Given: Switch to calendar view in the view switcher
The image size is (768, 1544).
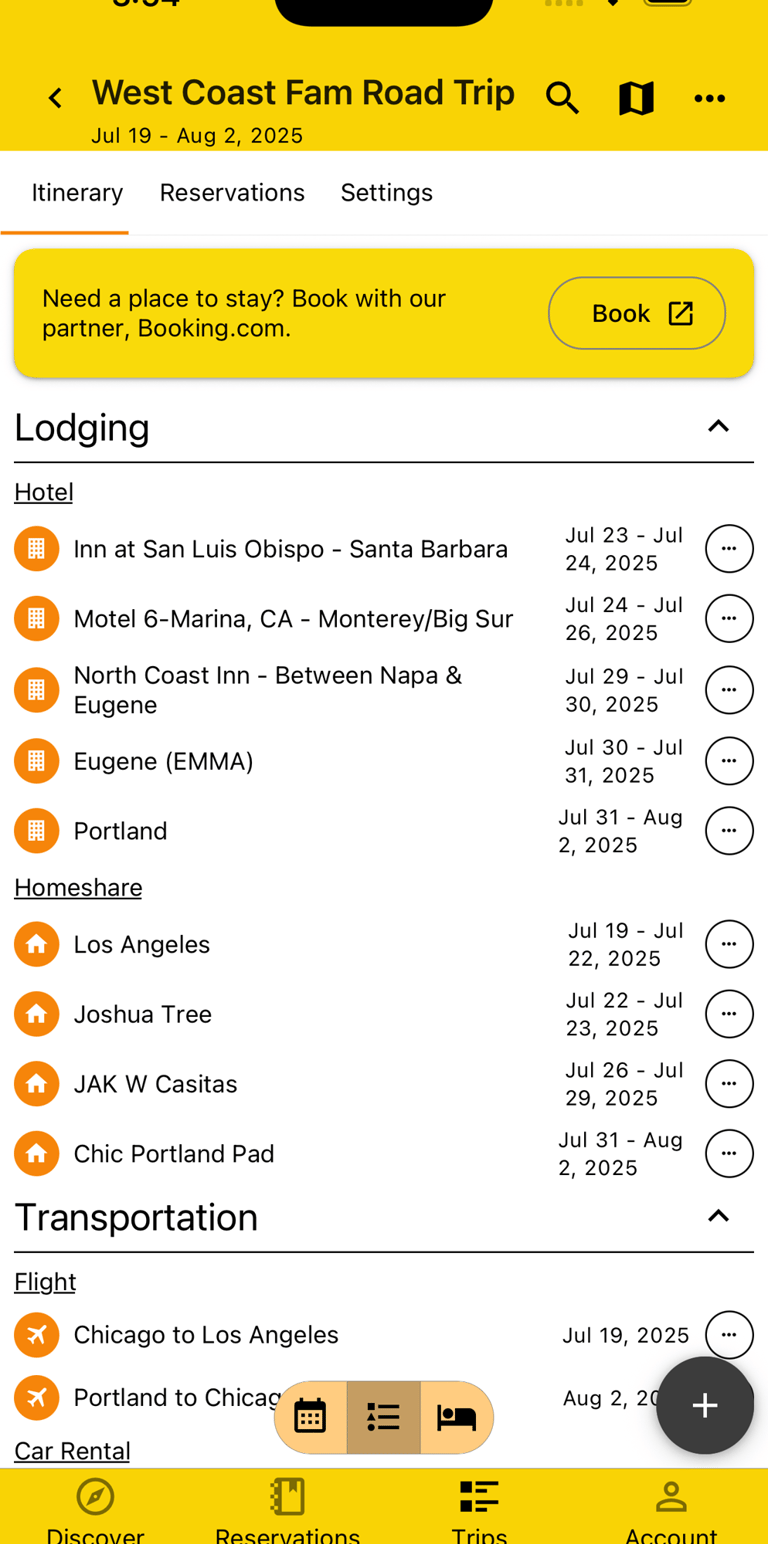Looking at the screenshot, I should point(310,1417).
